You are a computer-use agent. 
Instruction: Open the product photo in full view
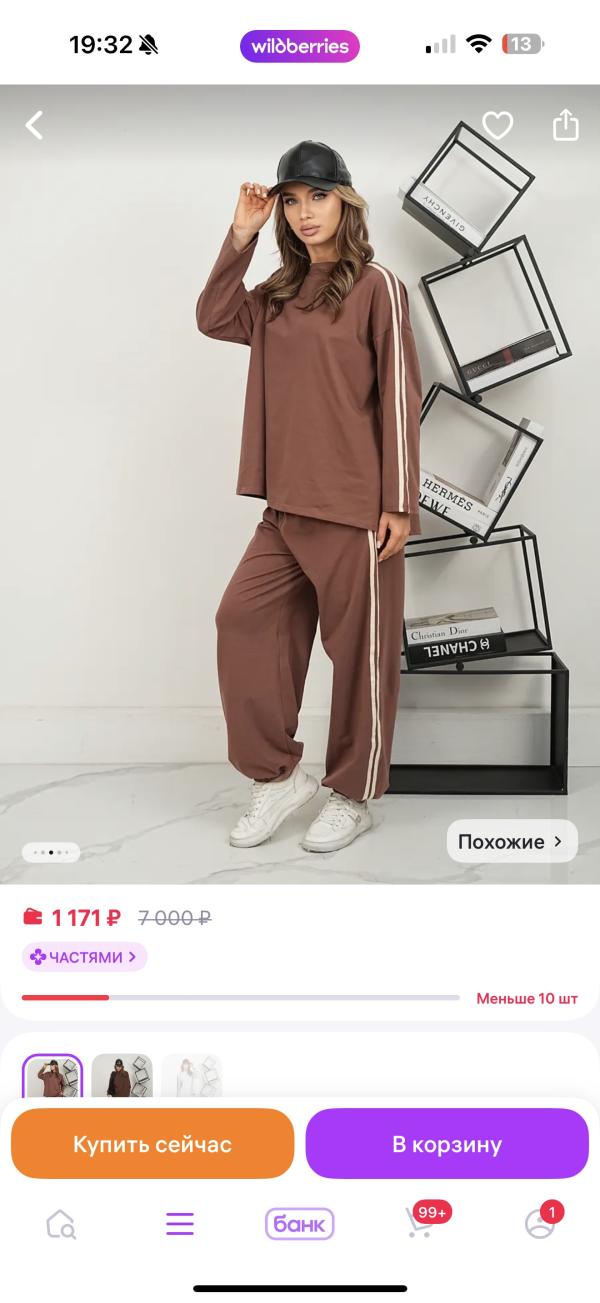(x=300, y=484)
